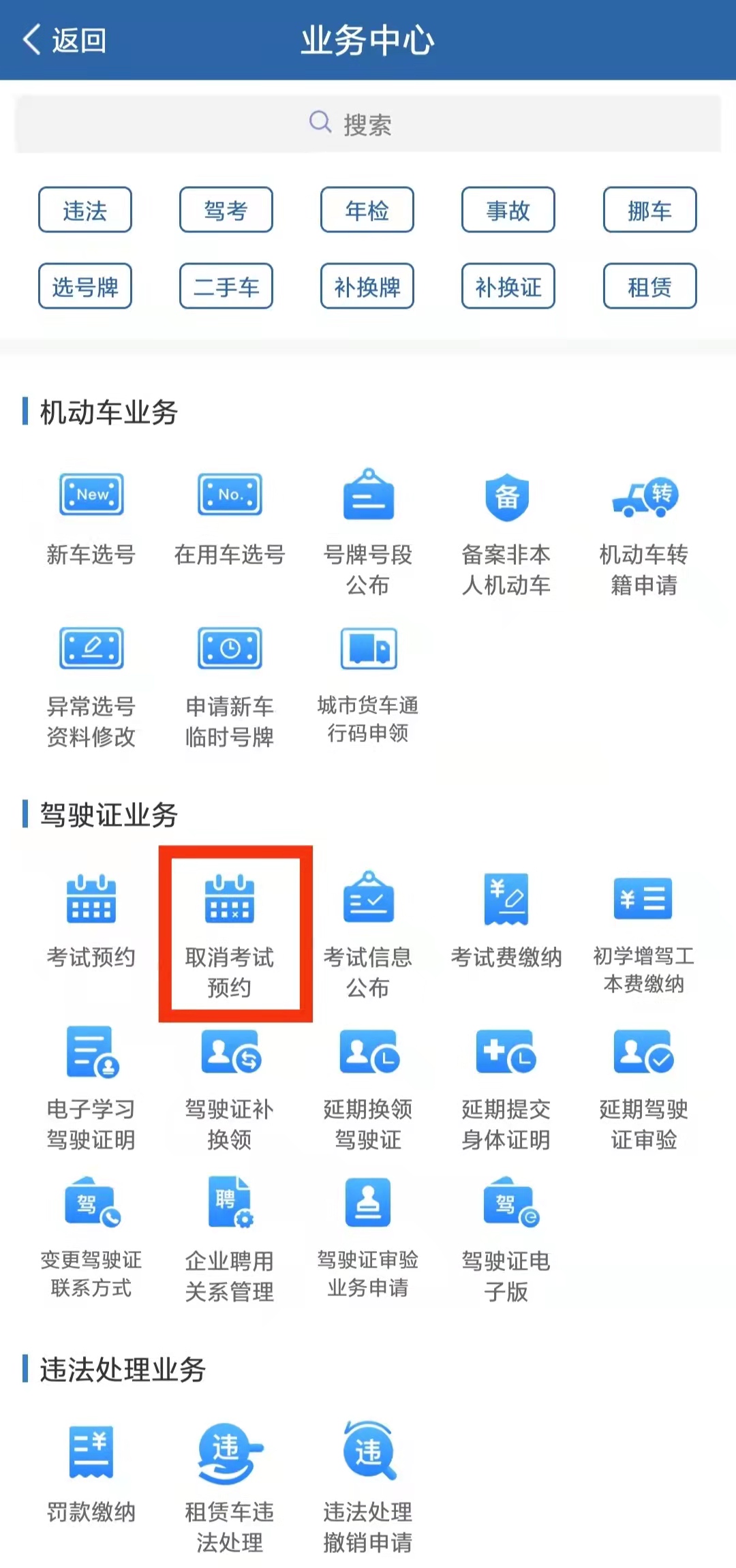
Task: Choose the 驾考 category chip
Action: (226, 210)
